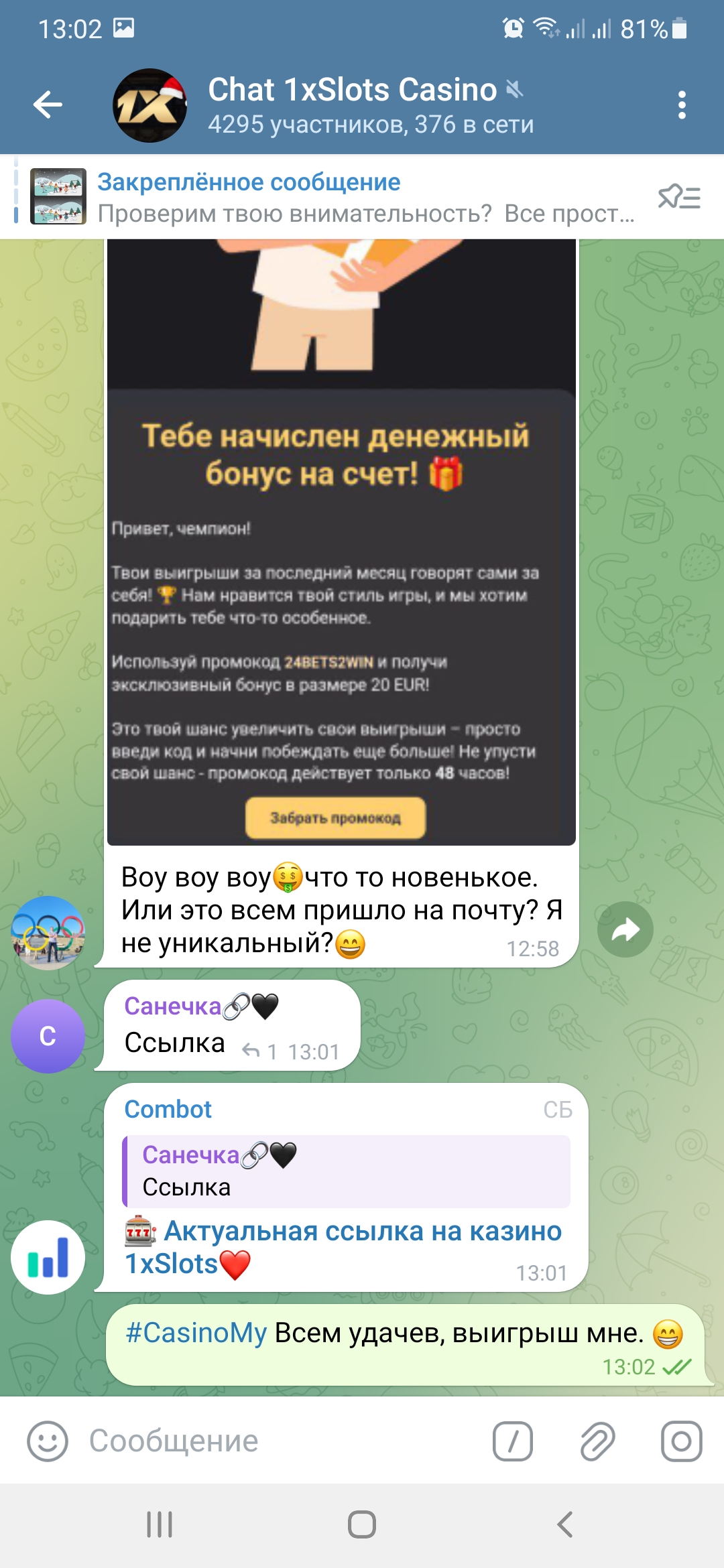The width and height of the screenshot is (724, 1568).
Task: Record a video message with the camera icon
Action: pyautogui.click(x=681, y=1441)
